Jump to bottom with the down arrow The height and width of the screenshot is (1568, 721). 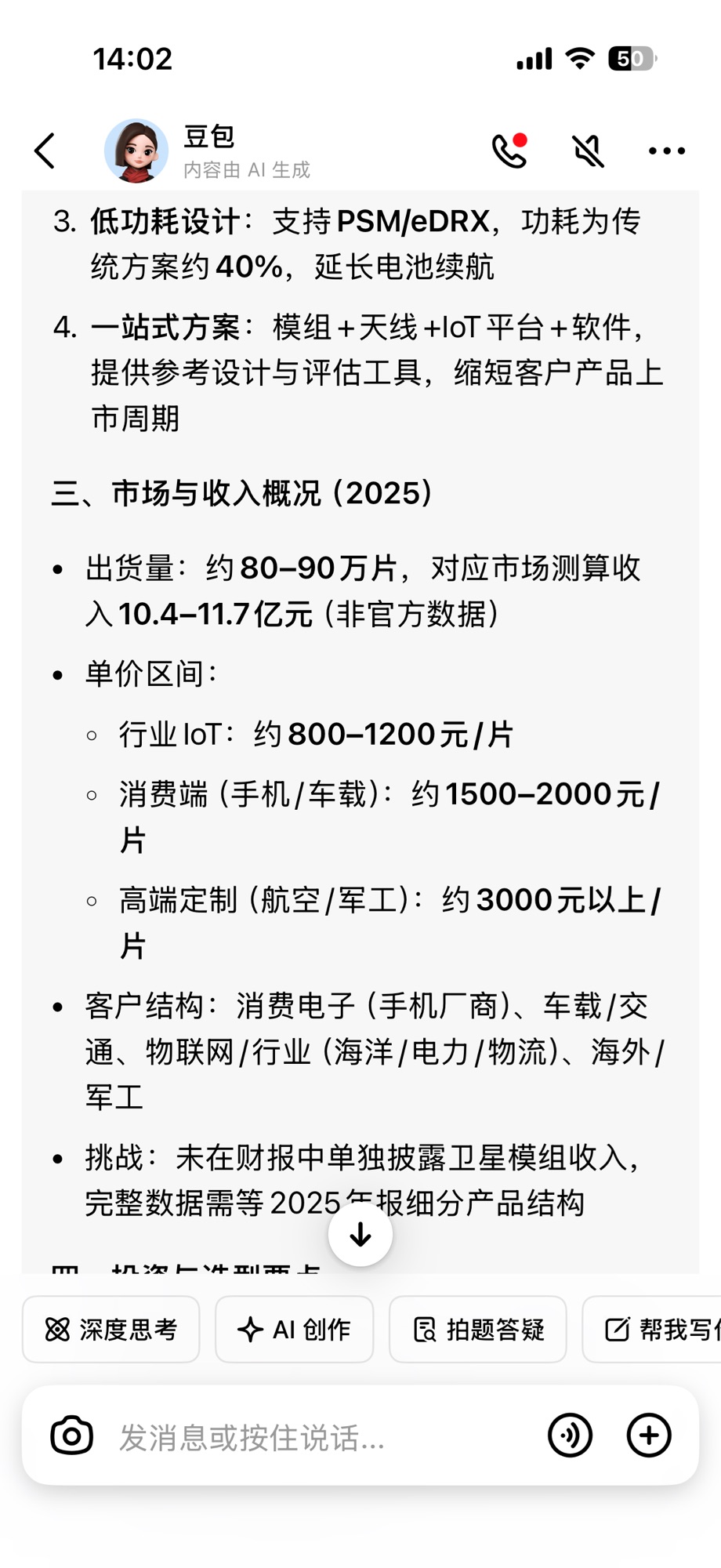point(360,1235)
